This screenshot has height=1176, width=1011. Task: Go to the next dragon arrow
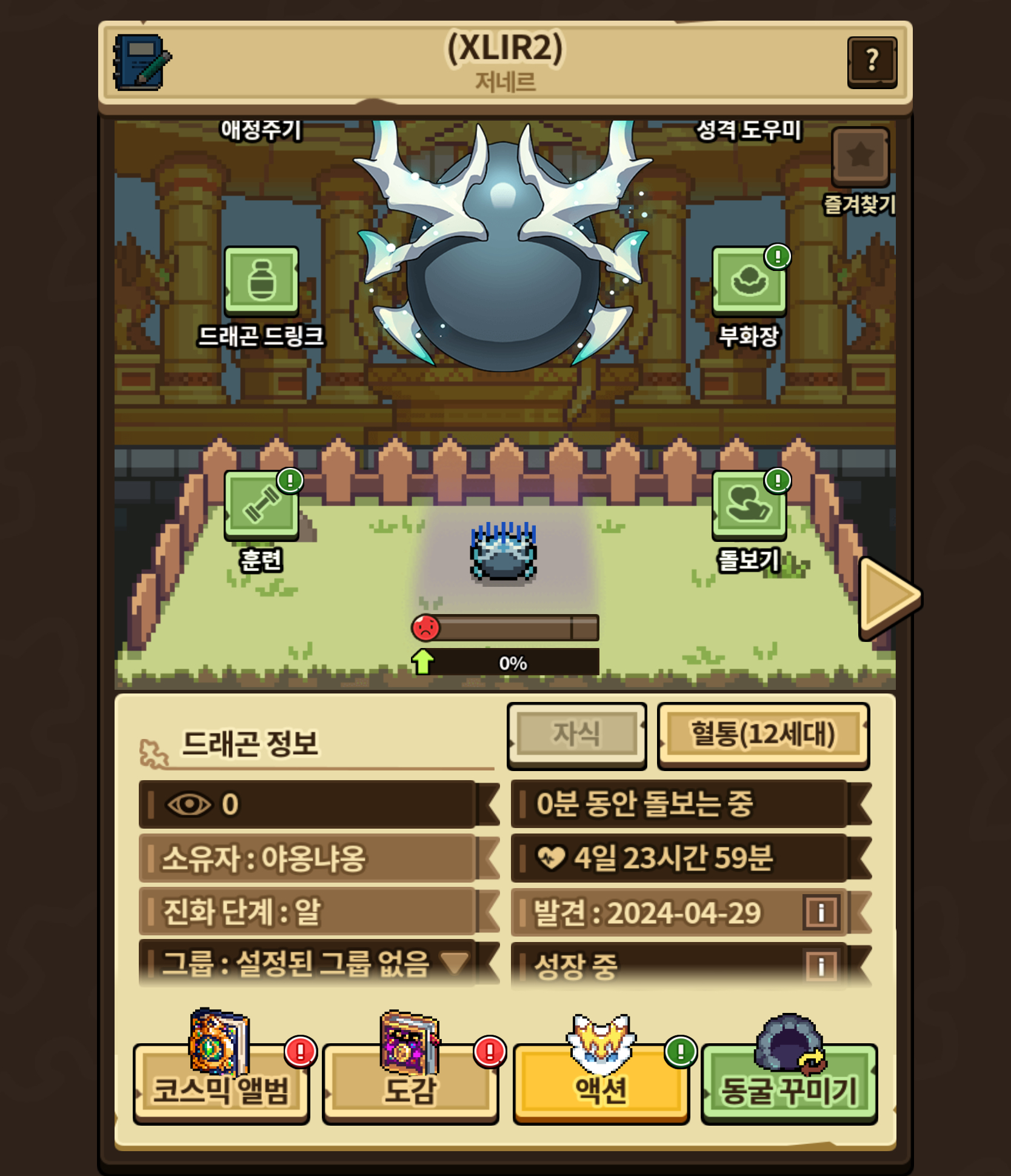coord(888,597)
